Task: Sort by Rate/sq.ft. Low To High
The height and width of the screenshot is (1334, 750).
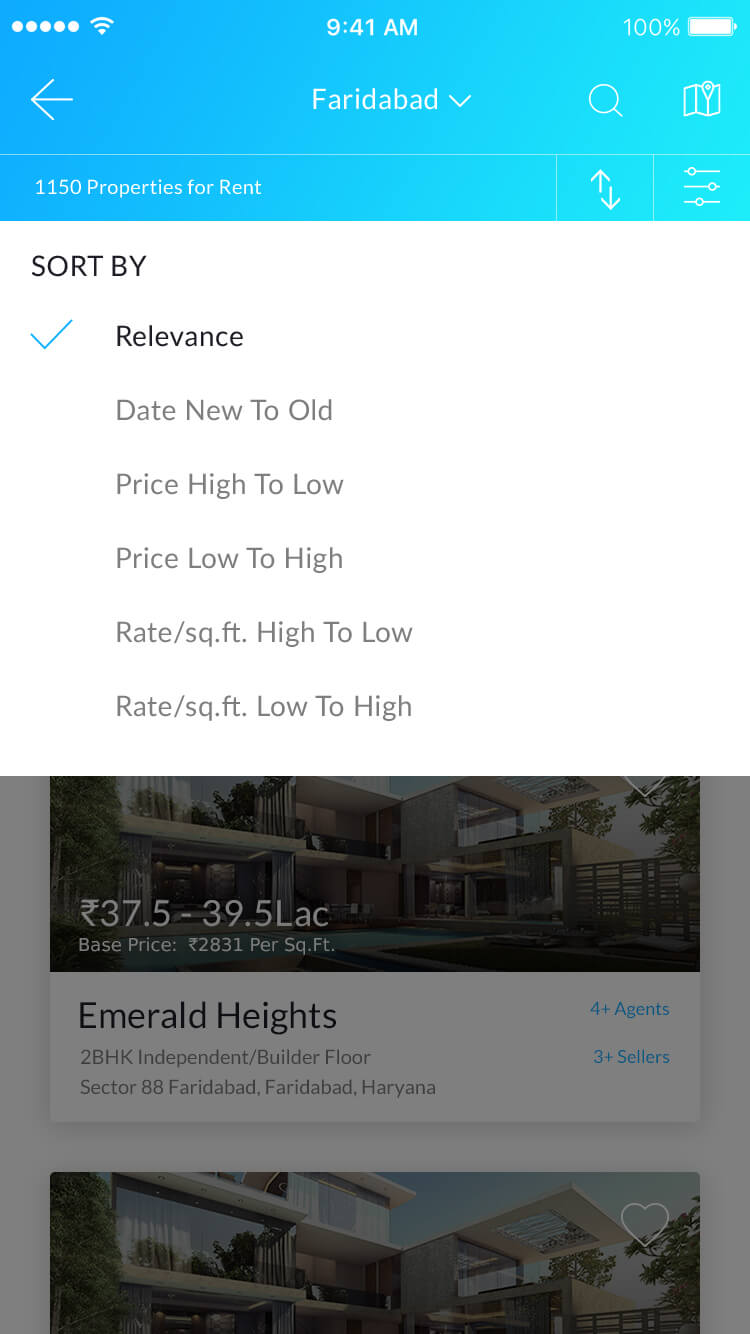Action: pyautogui.click(x=375, y=706)
